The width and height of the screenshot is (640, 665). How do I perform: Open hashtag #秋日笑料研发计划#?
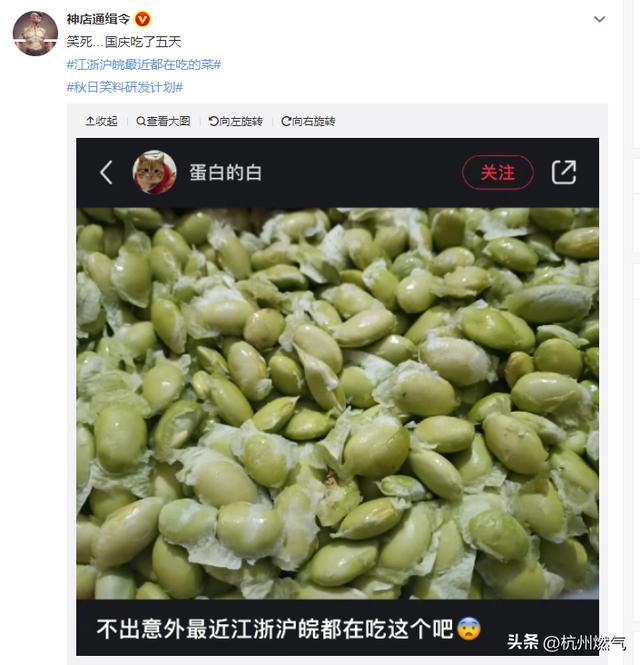(x=124, y=87)
